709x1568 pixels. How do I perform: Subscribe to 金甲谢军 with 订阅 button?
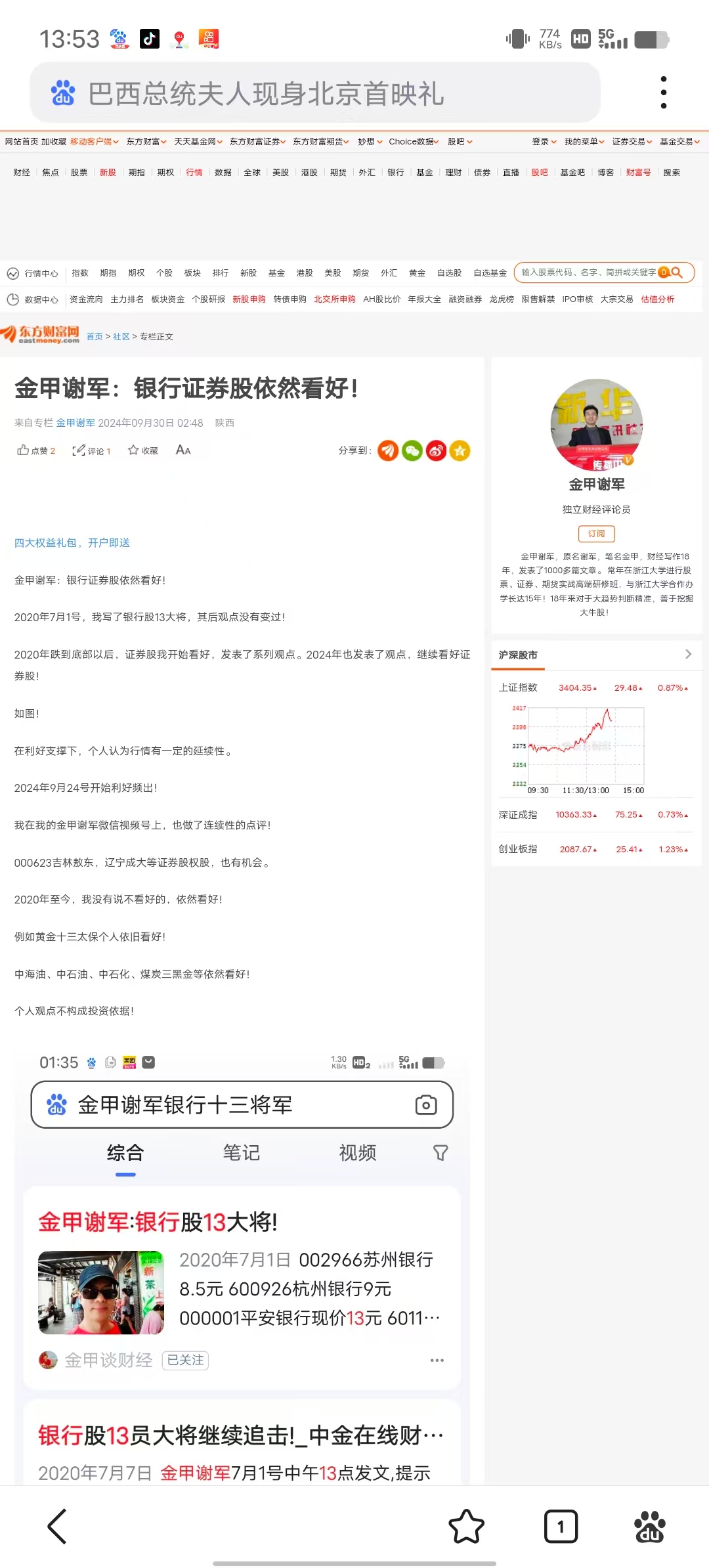pyautogui.click(x=596, y=534)
